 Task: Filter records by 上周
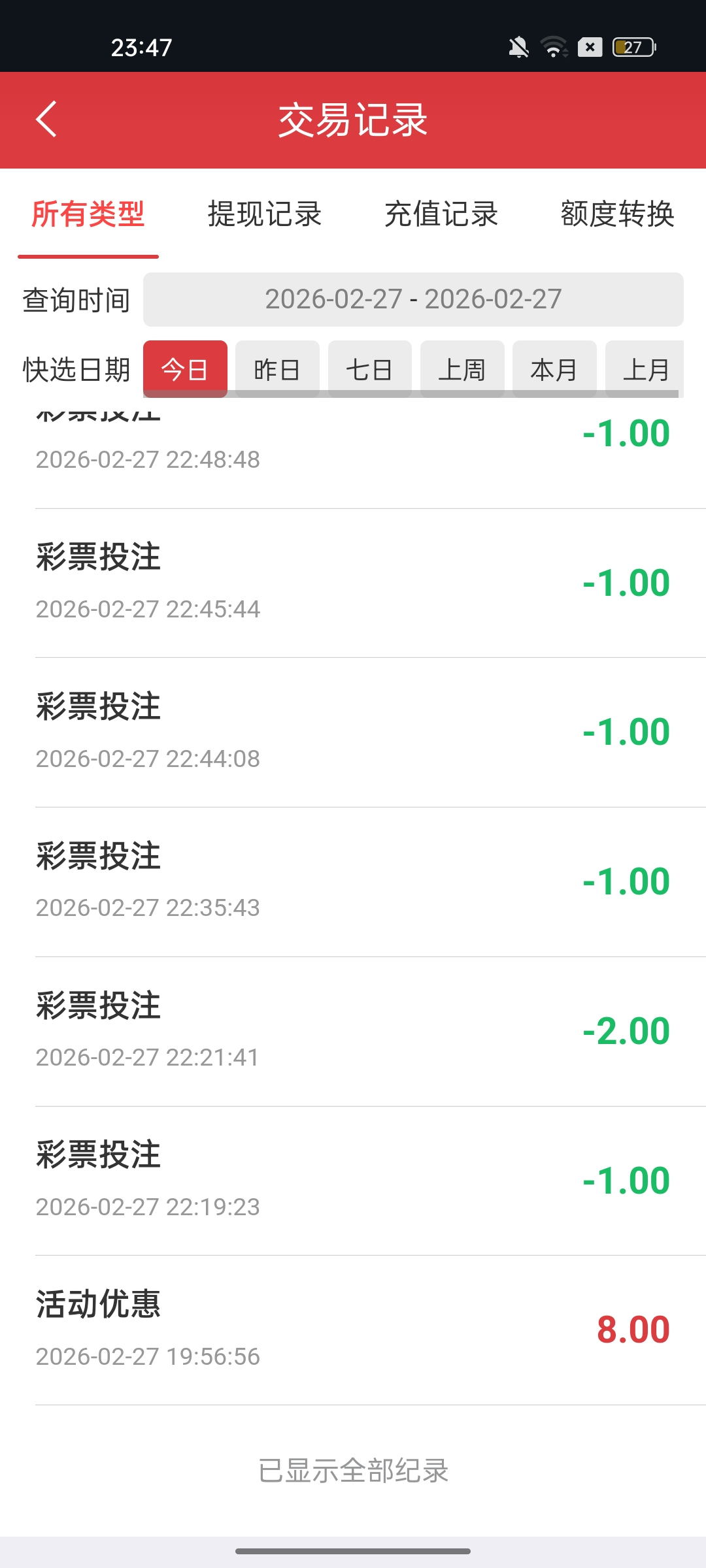tap(462, 368)
